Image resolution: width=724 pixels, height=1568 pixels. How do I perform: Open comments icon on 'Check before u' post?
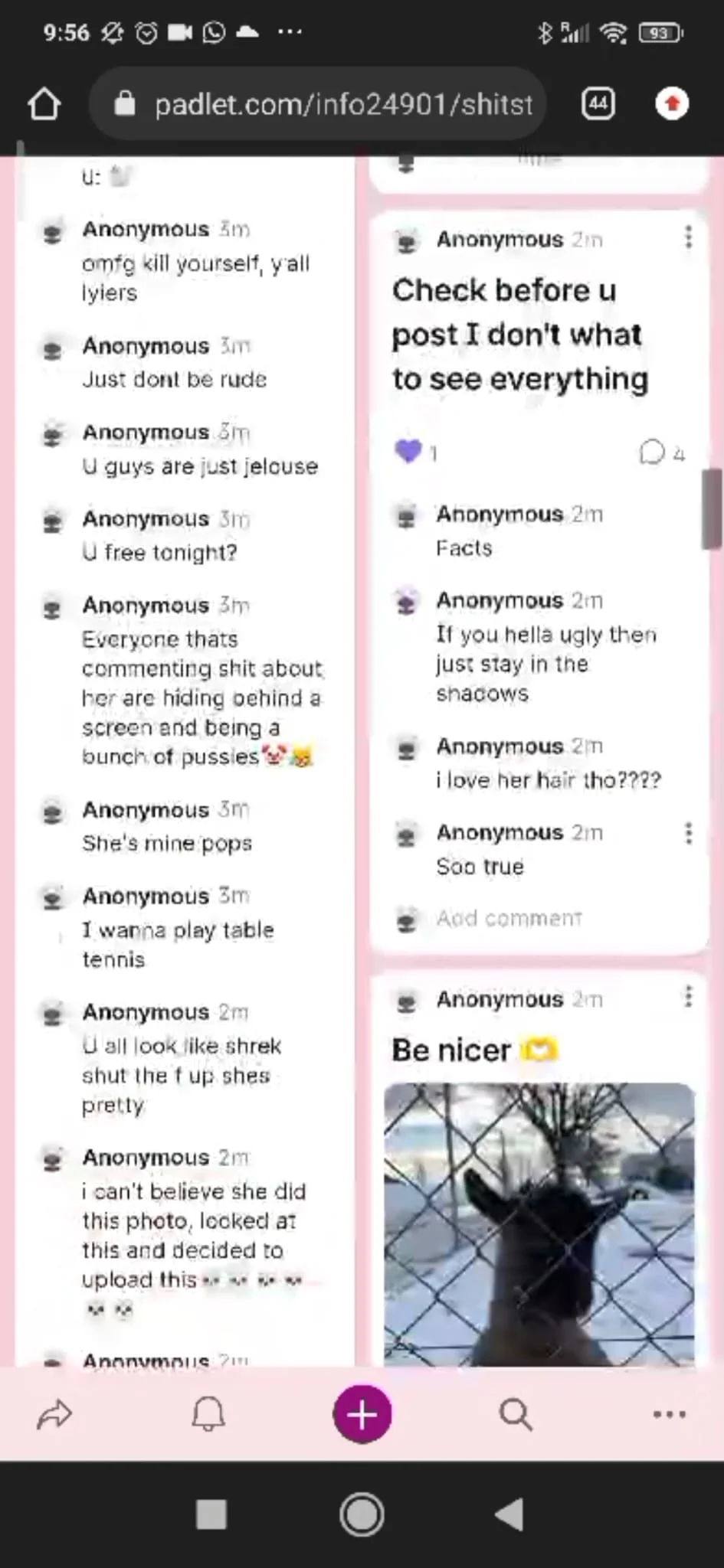652,452
